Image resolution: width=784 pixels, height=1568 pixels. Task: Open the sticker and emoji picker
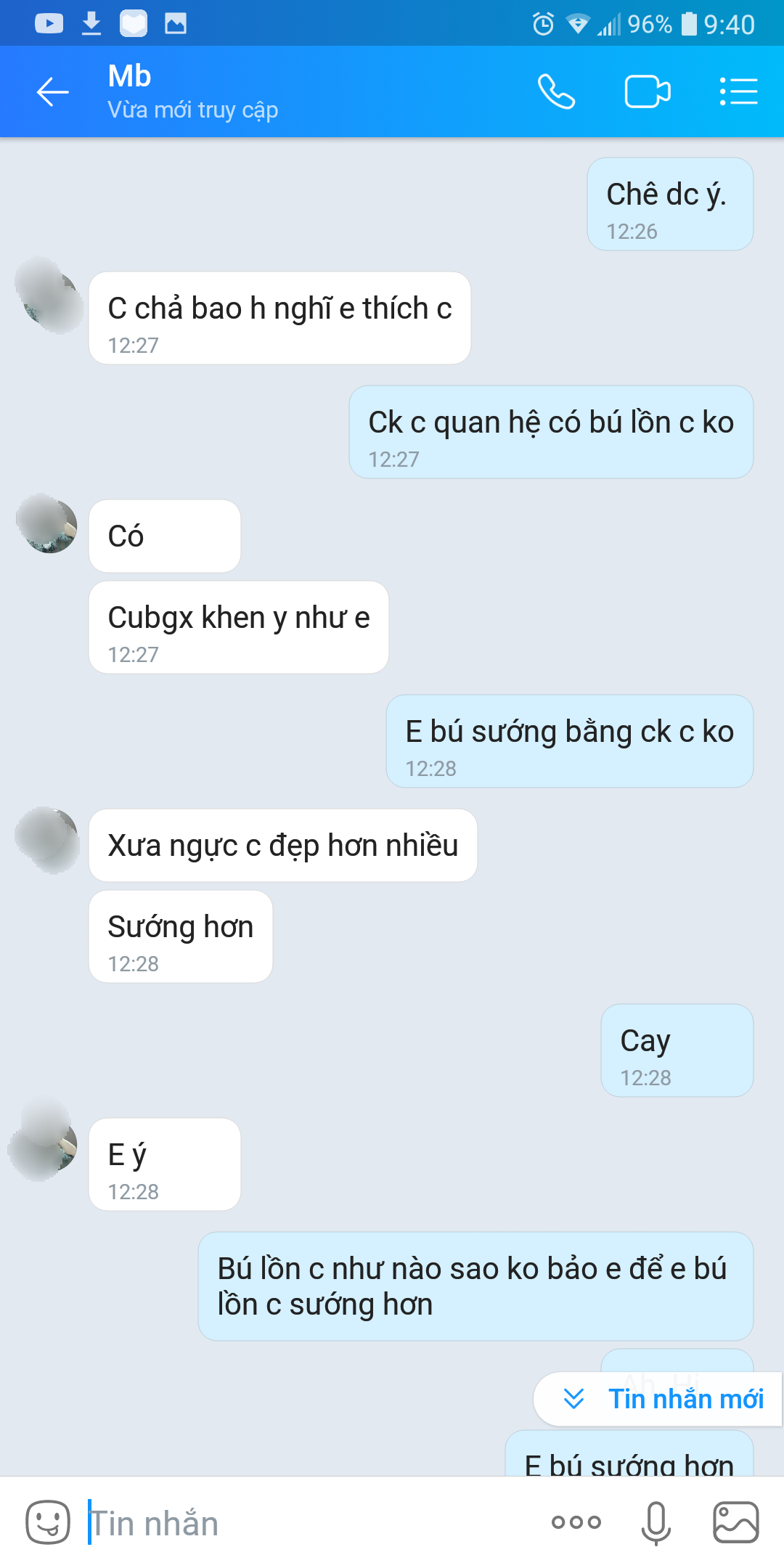click(48, 1522)
